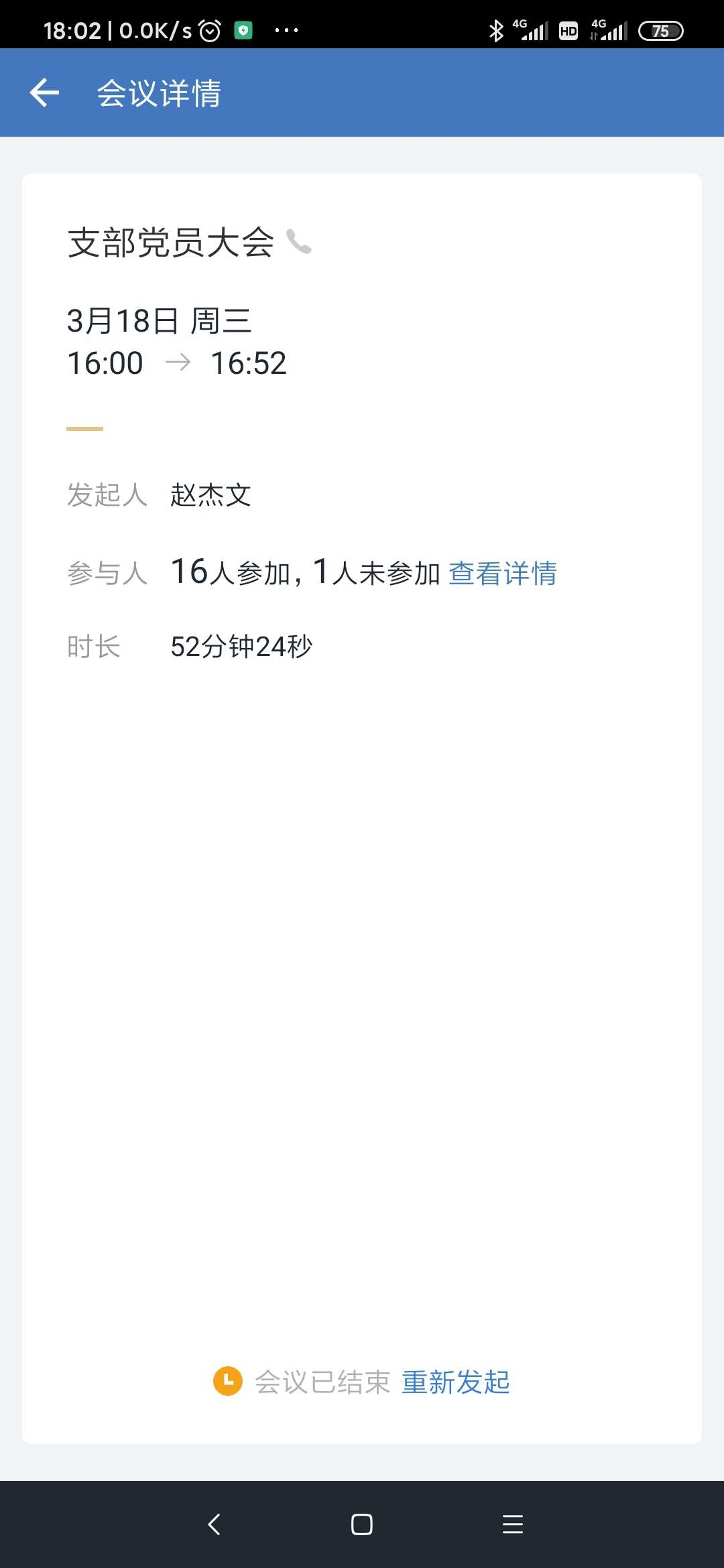Go to the system home screen
The height and width of the screenshot is (1568, 724).
click(x=362, y=1524)
